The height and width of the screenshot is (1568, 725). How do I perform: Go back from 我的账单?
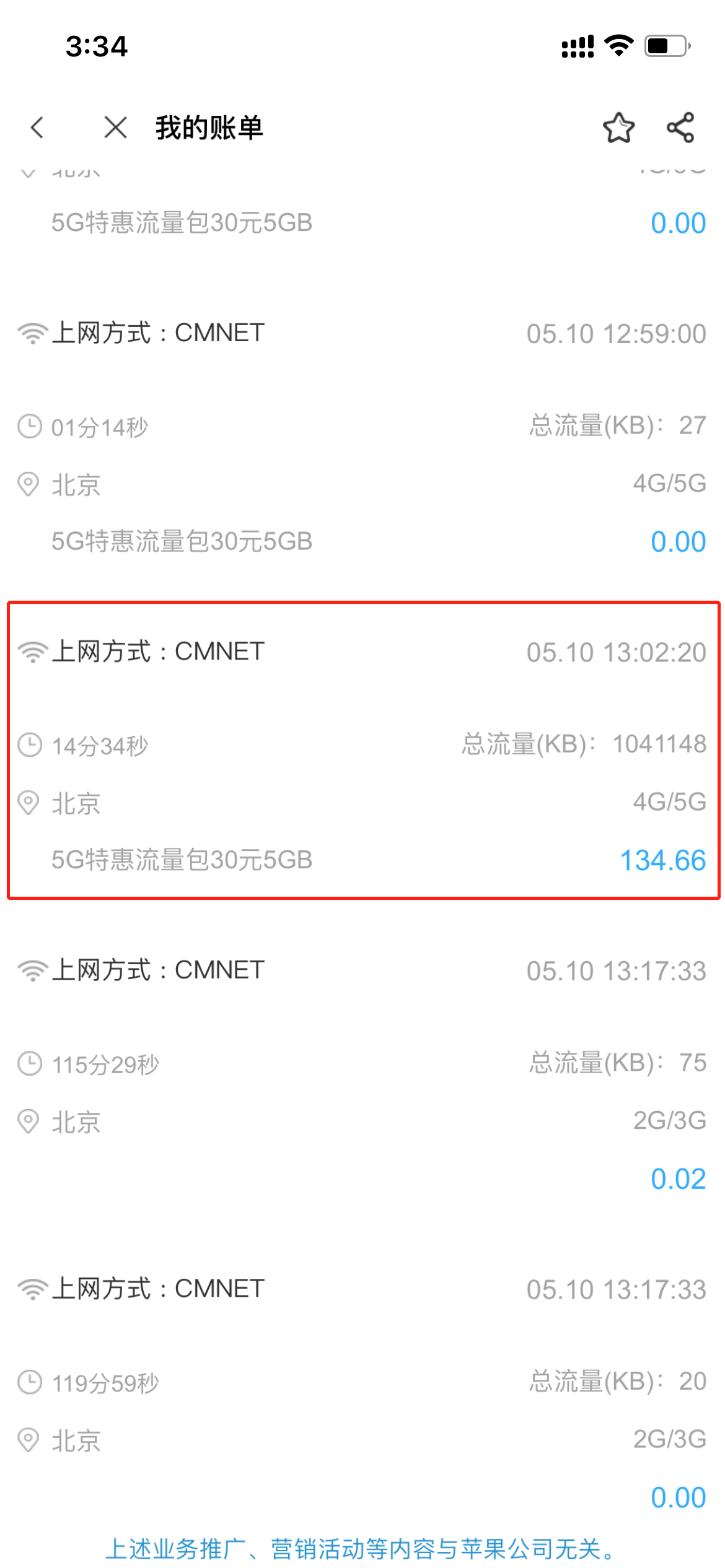(37, 128)
